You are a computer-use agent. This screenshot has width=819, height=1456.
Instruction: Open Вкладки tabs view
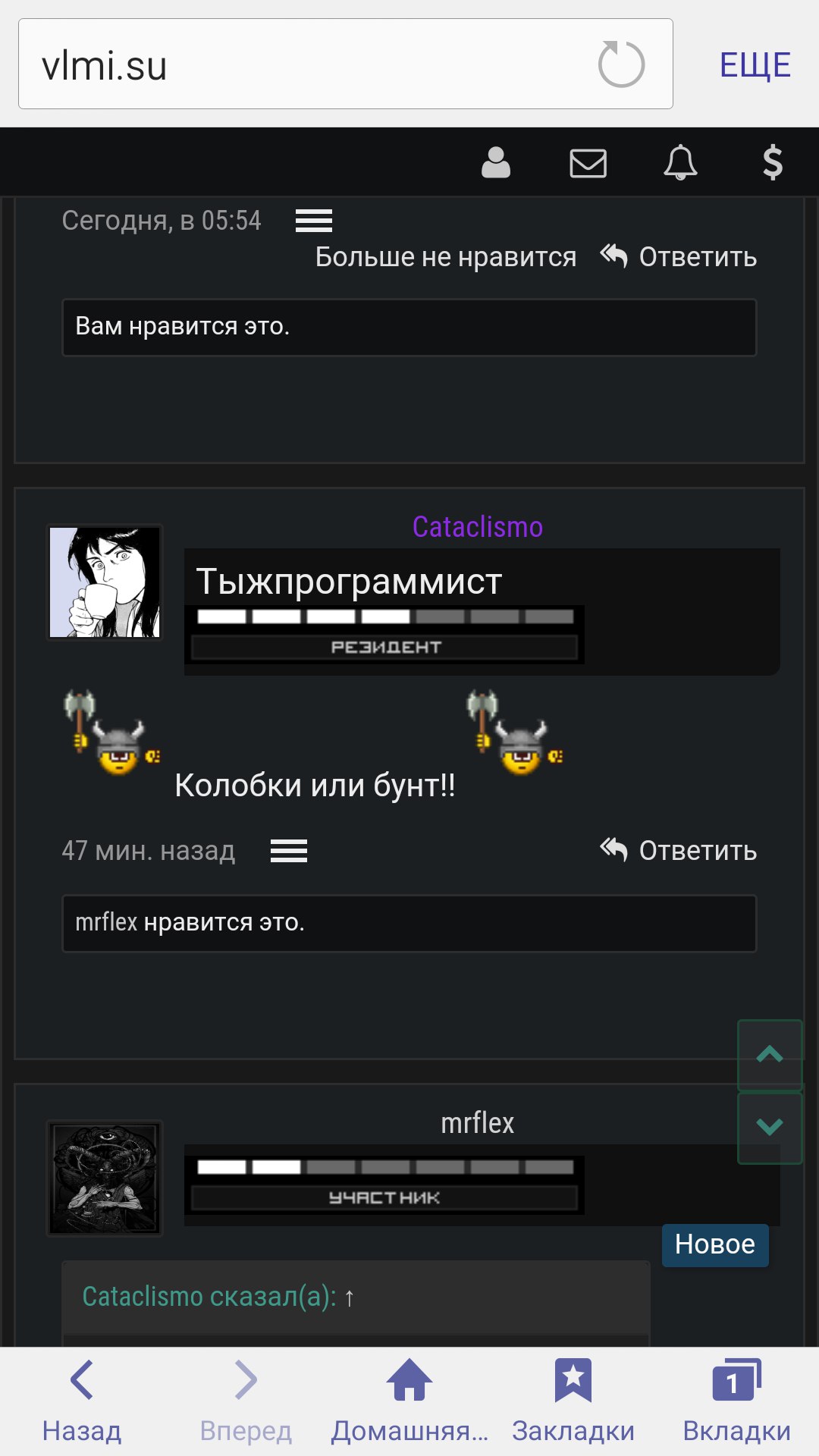736,1400
